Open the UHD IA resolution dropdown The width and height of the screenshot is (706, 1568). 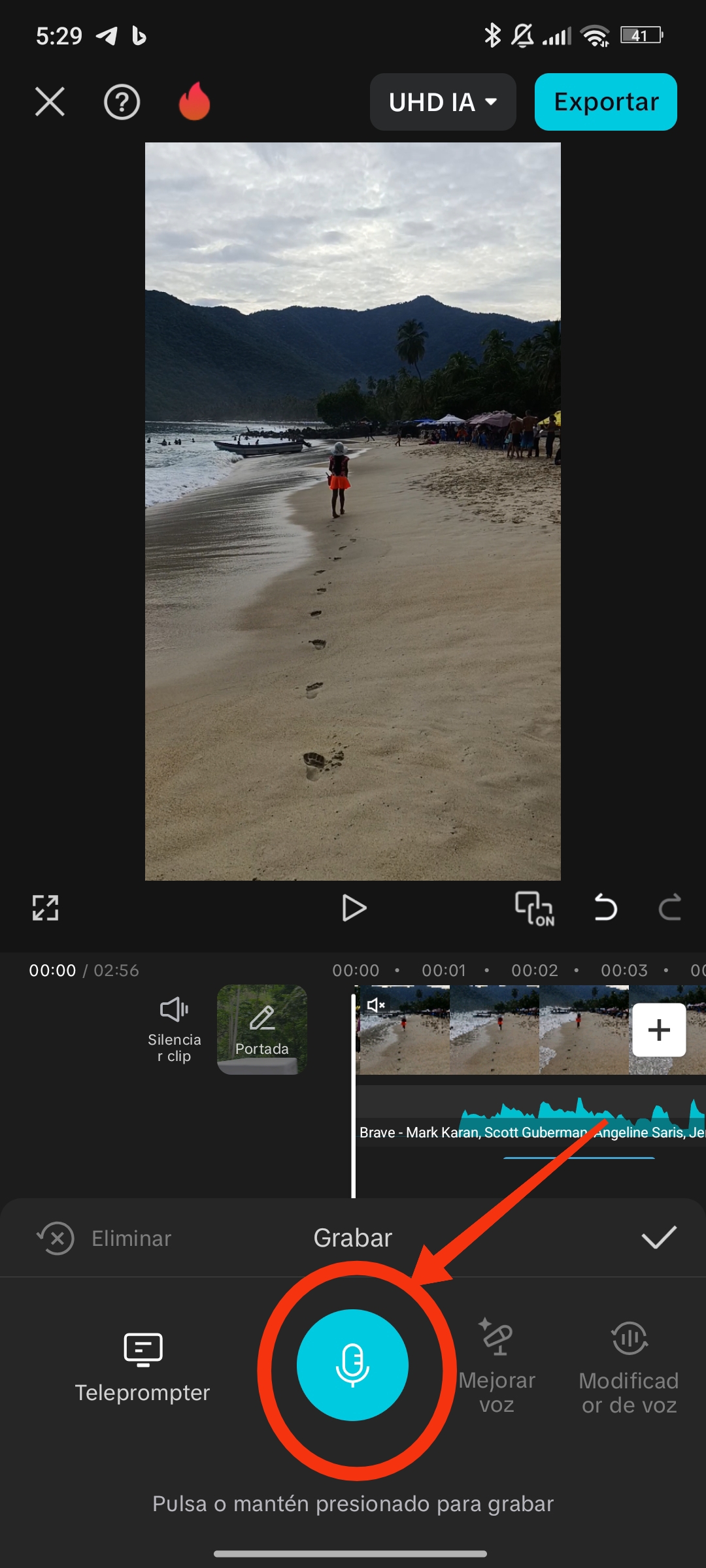pos(443,102)
